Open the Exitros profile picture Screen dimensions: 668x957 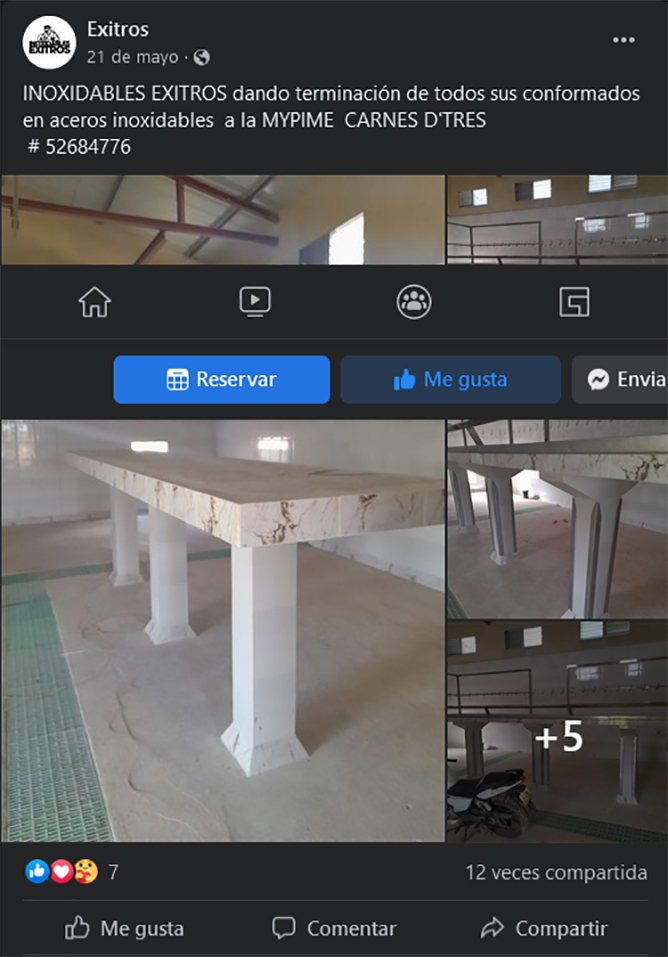tap(49, 43)
